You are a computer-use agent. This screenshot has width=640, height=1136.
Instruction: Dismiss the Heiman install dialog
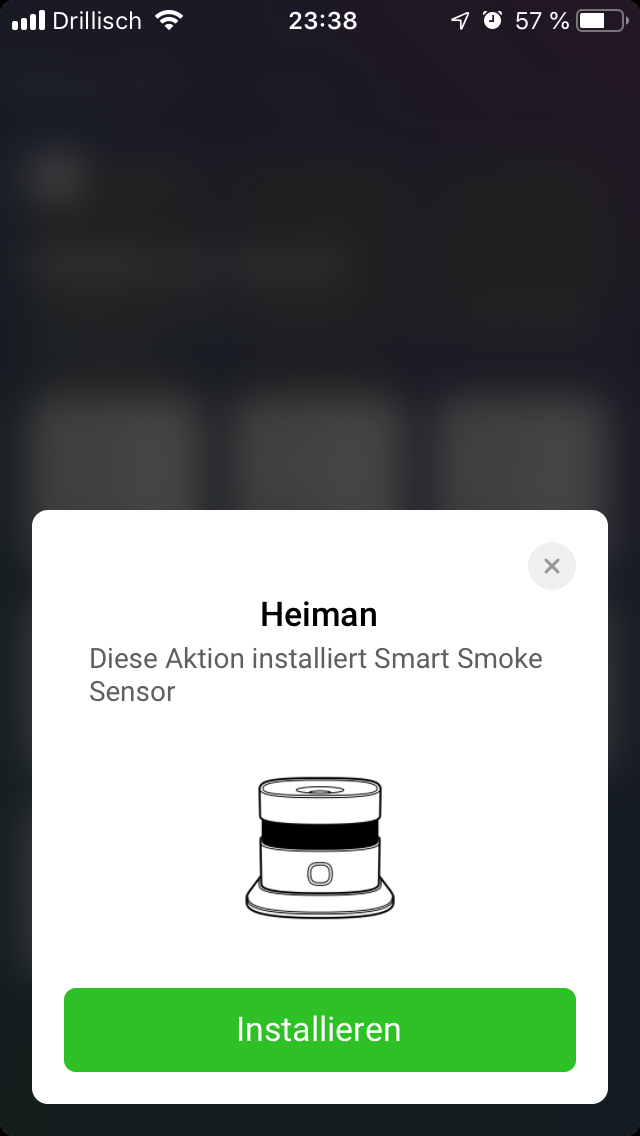point(551,566)
